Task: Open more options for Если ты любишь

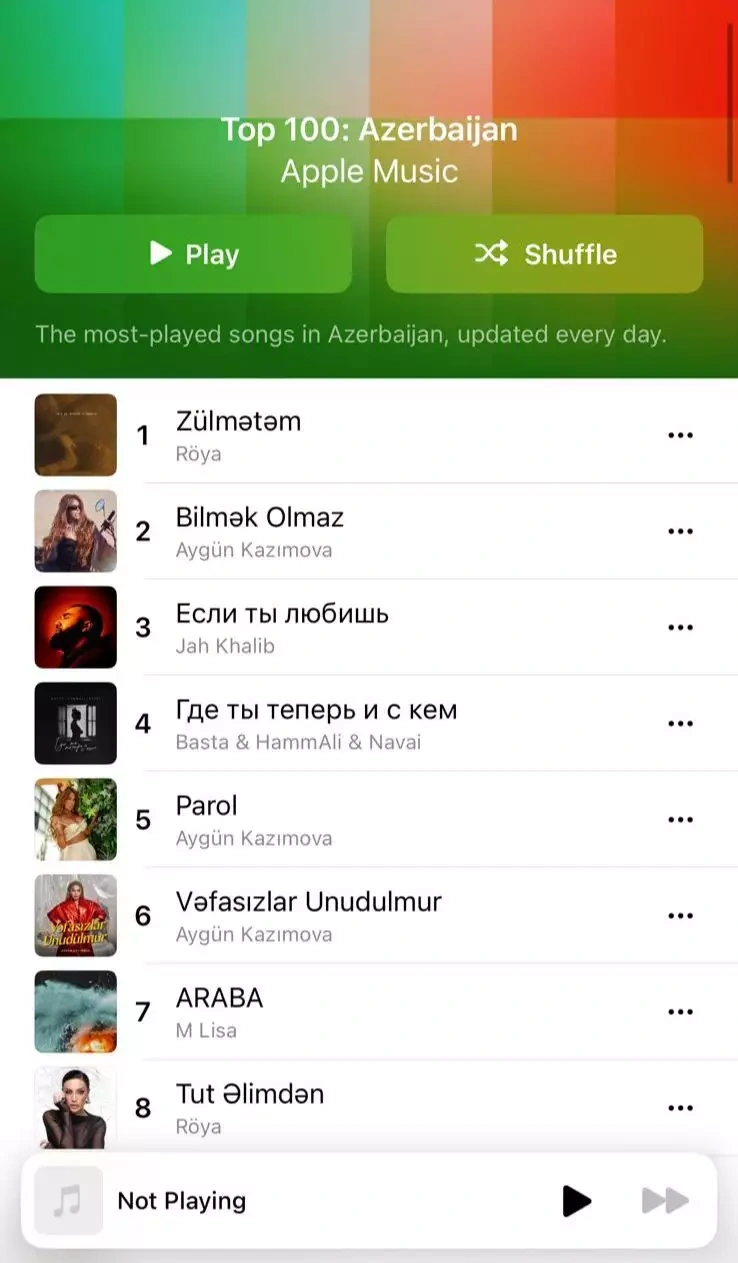Action: click(x=680, y=627)
